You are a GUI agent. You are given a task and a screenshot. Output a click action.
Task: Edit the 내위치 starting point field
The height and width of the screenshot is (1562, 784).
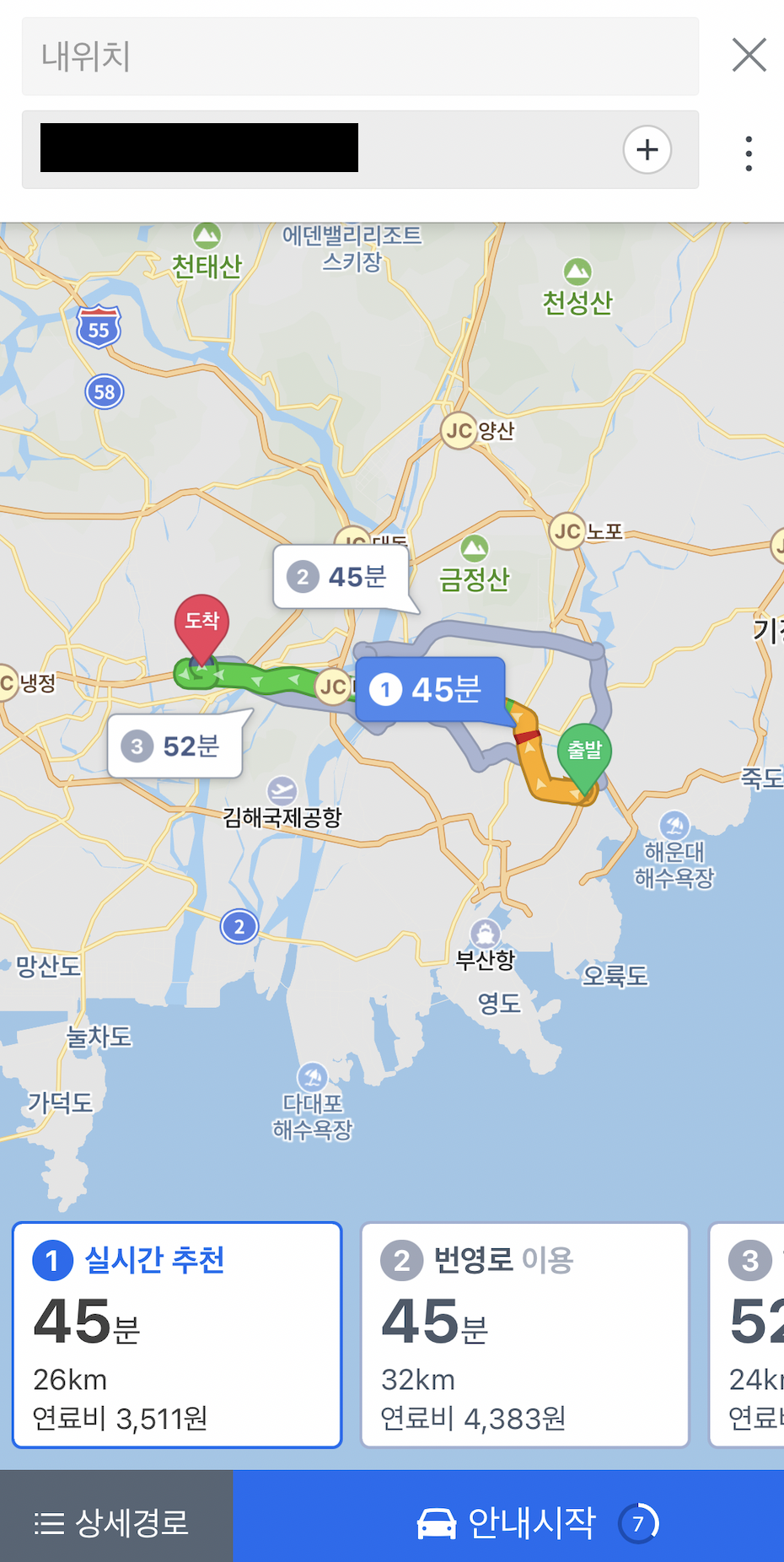click(360, 57)
